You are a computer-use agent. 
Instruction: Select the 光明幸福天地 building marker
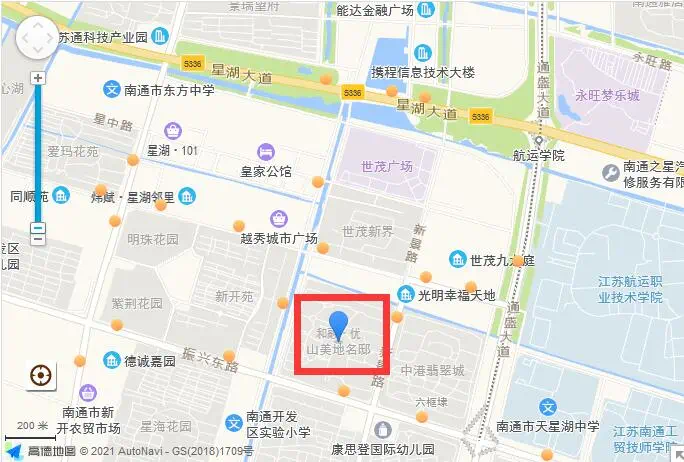tap(406, 294)
